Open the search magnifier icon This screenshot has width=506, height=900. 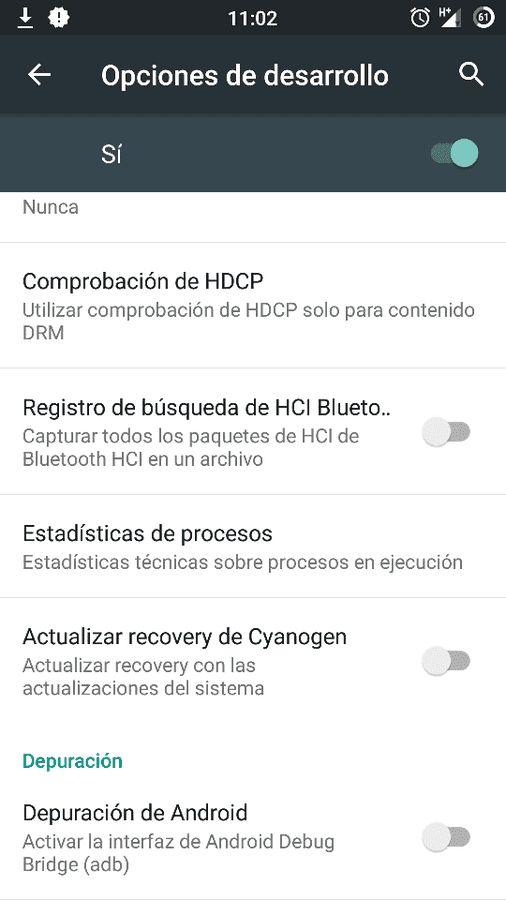point(471,75)
